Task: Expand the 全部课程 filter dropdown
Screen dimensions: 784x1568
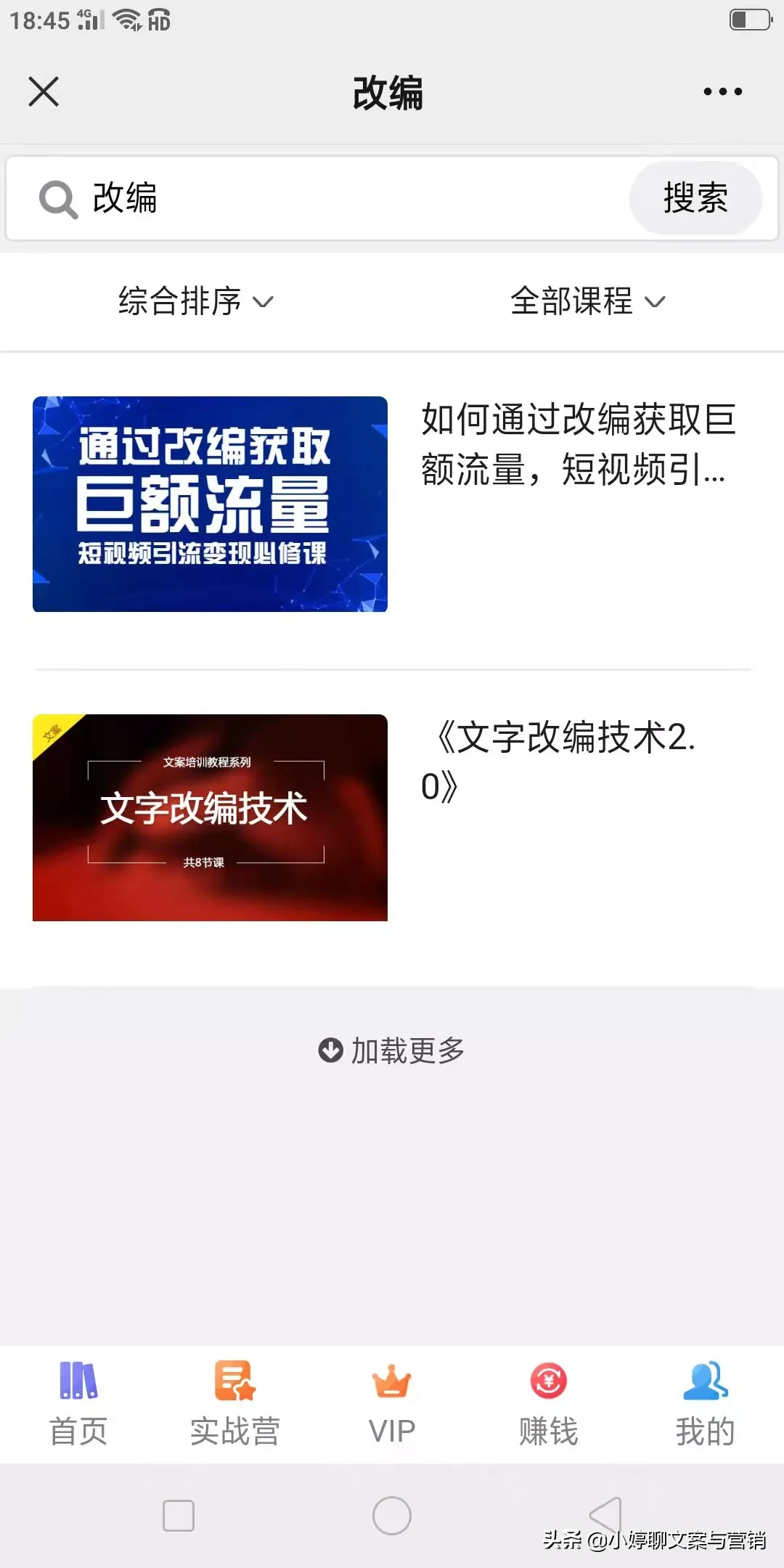Action: [588, 301]
